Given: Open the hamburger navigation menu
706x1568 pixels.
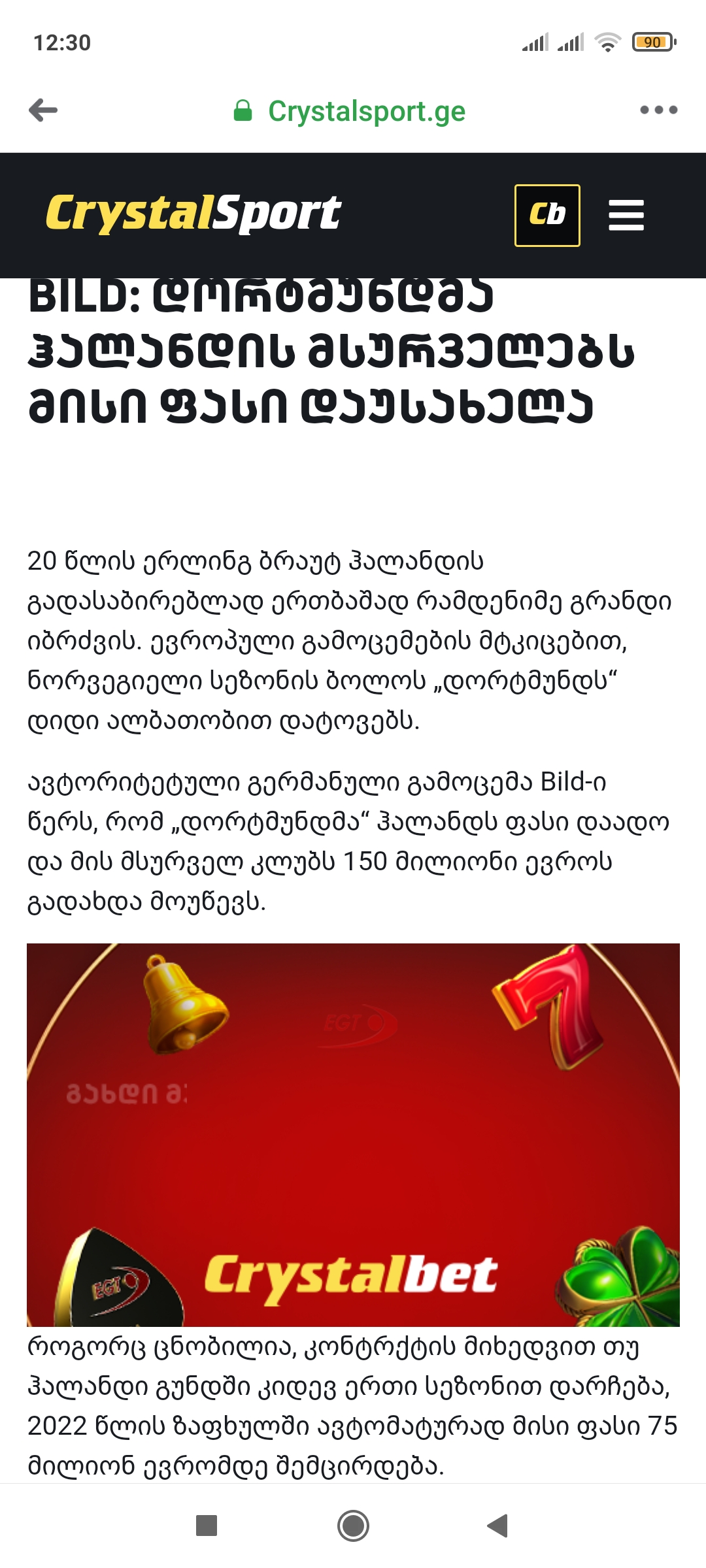Looking at the screenshot, I should click(x=626, y=216).
